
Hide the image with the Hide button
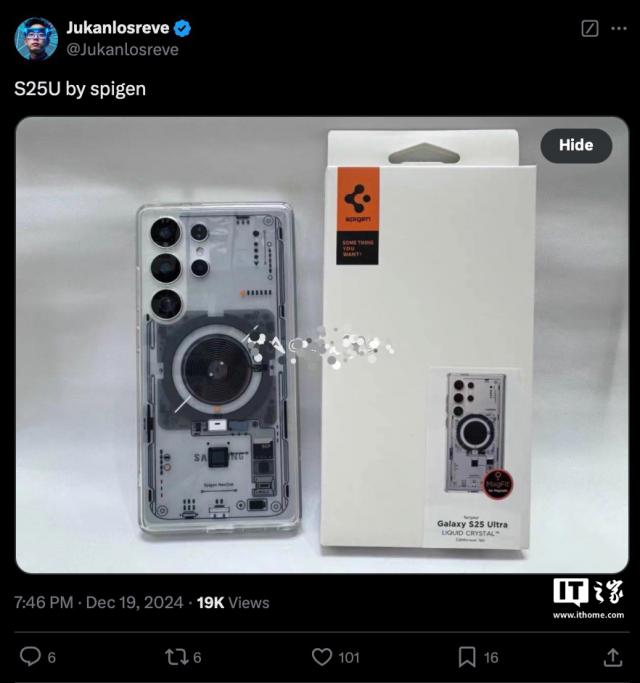[575, 145]
